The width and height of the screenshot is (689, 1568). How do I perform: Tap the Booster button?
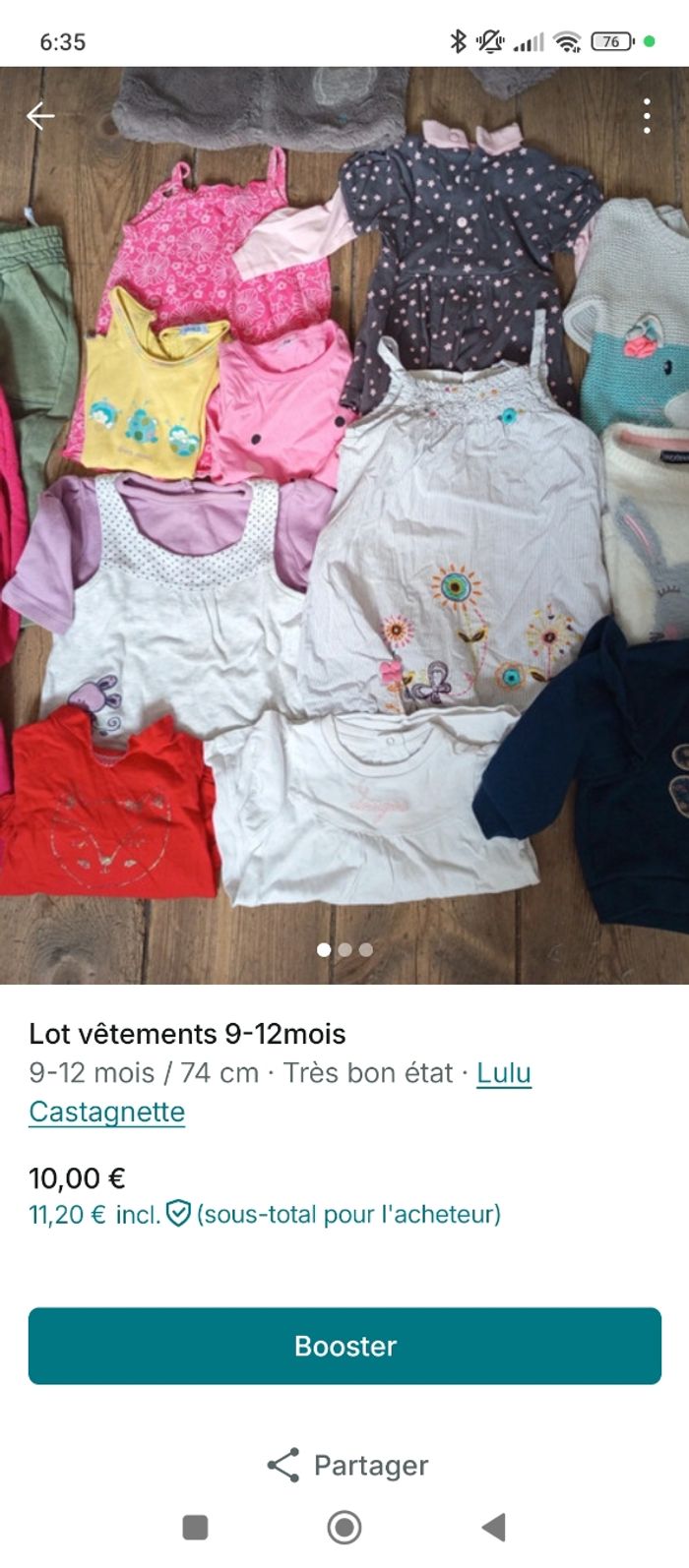(x=344, y=1346)
